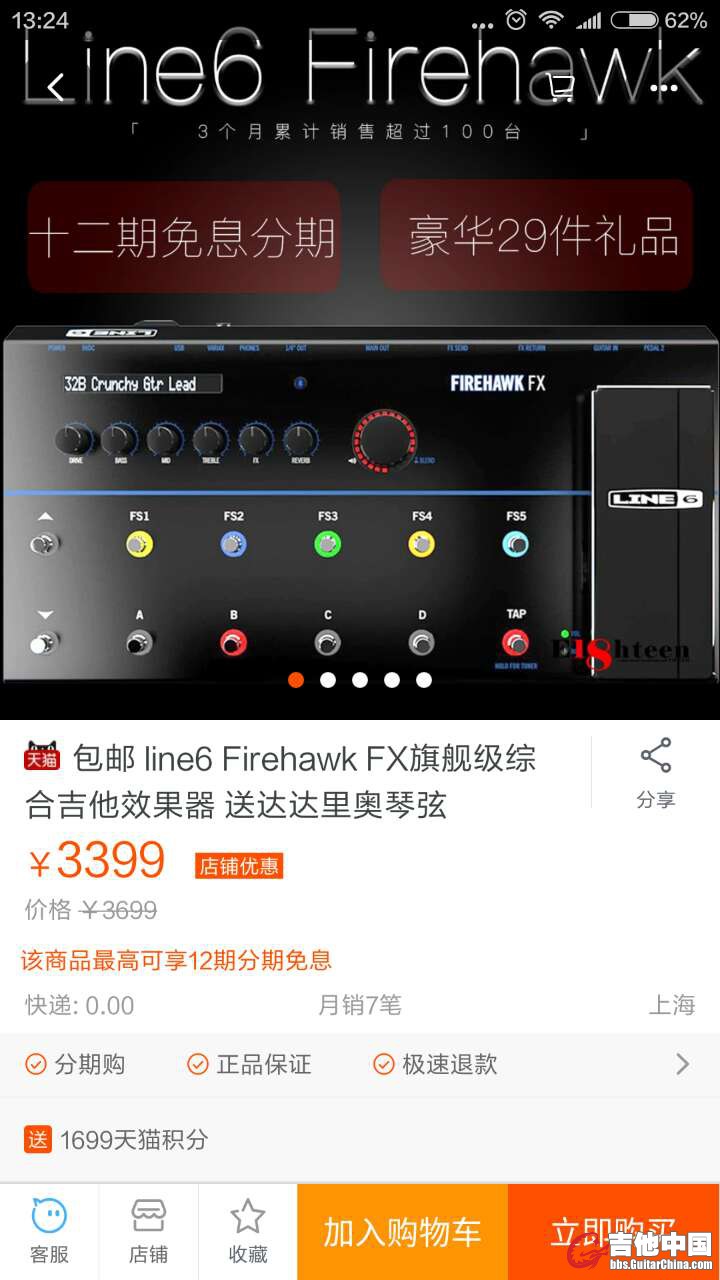Screen dimensions: 720x1280
Task: Contact 客服 customer service
Action: coord(49,1231)
